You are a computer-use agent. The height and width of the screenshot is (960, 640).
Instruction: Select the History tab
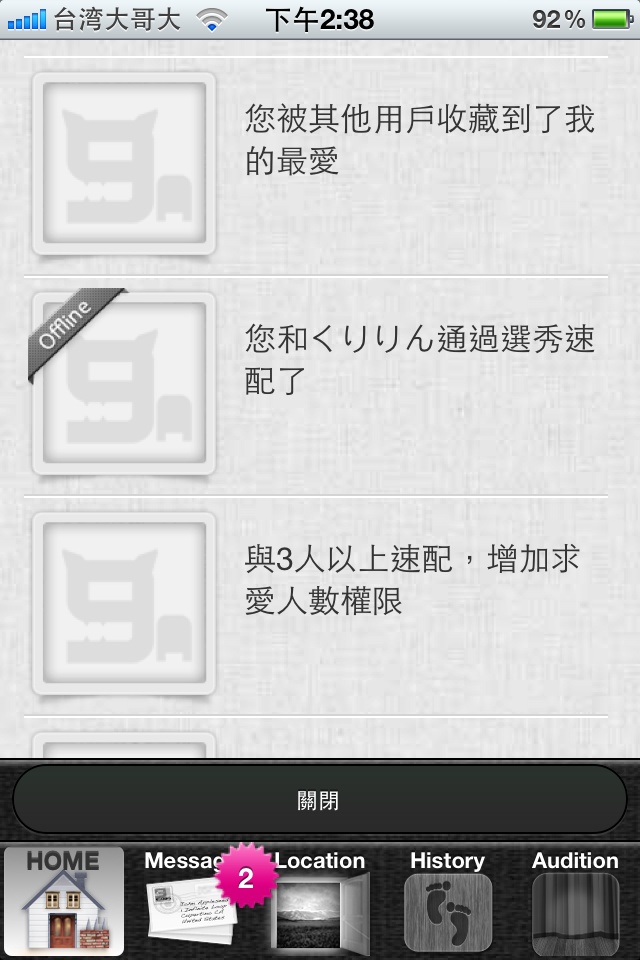click(447, 900)
